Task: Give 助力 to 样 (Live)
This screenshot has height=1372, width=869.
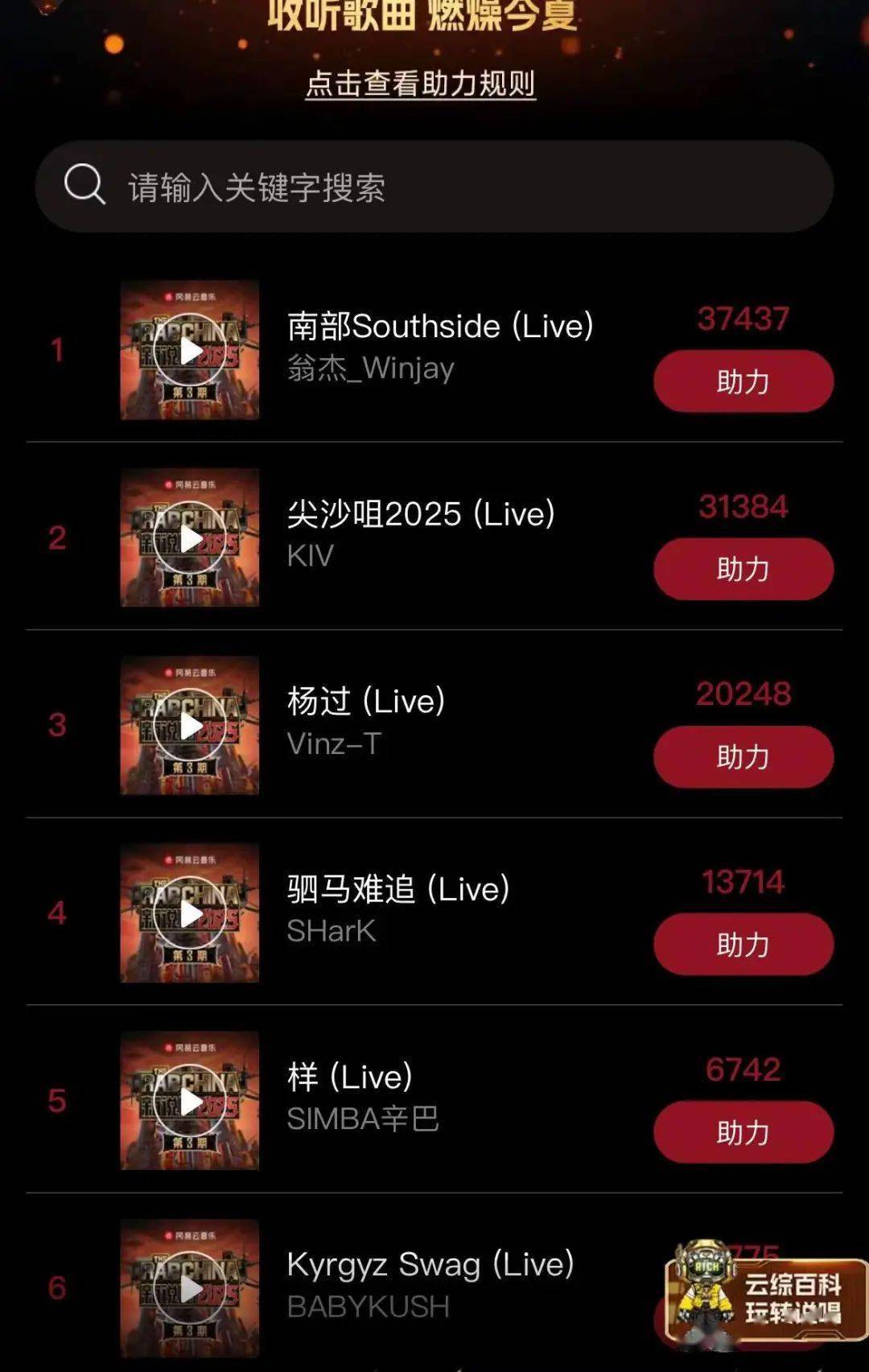Action: [743, 1132]
